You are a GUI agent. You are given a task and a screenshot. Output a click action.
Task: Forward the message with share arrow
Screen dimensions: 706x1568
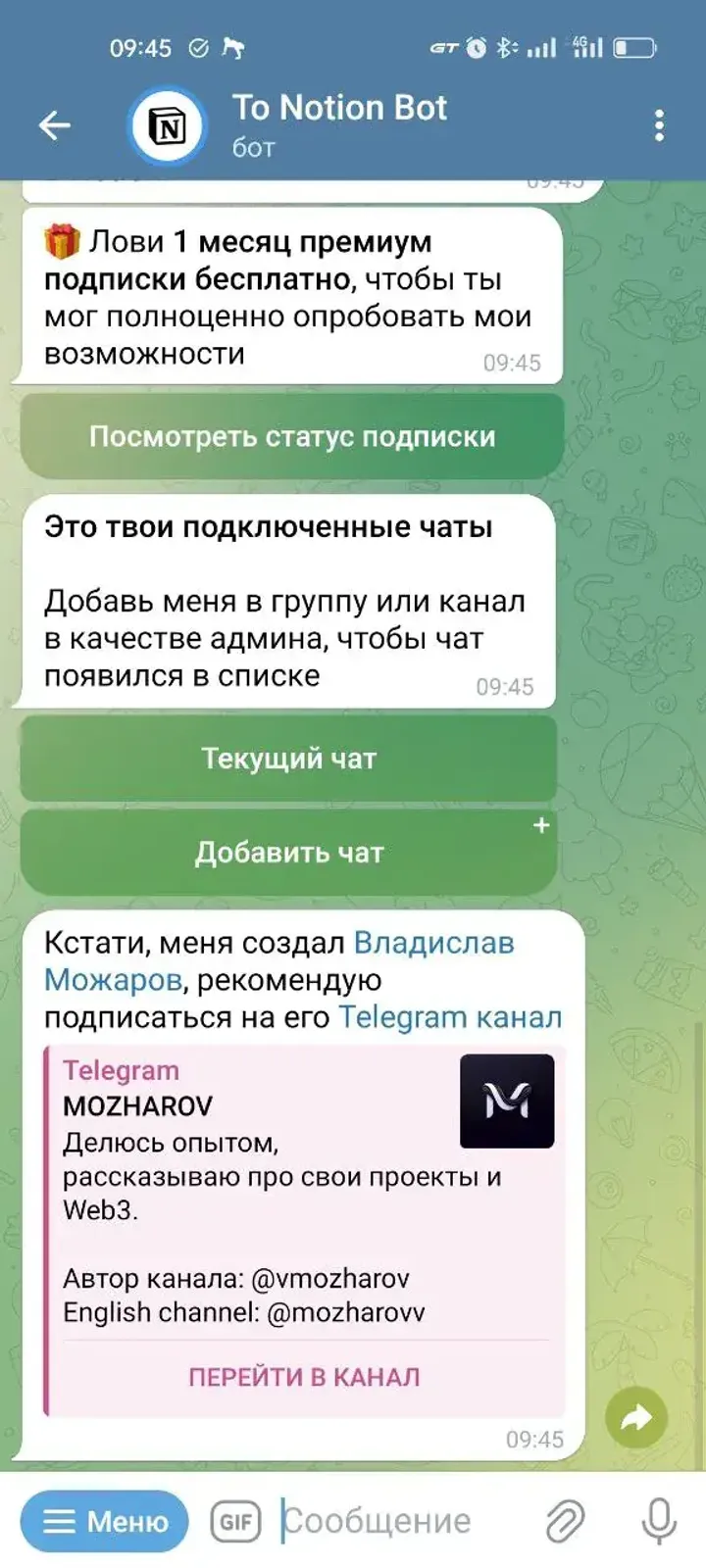click(636, 1417)
